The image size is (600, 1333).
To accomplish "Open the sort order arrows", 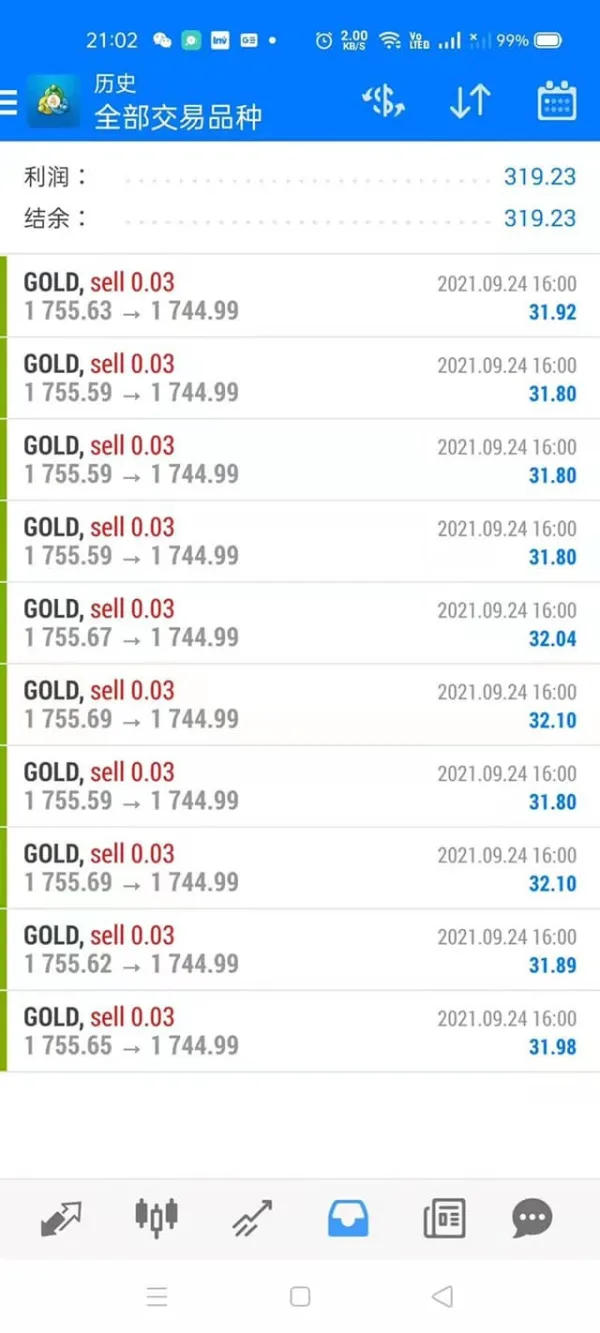I will click(x=469, y=101).
